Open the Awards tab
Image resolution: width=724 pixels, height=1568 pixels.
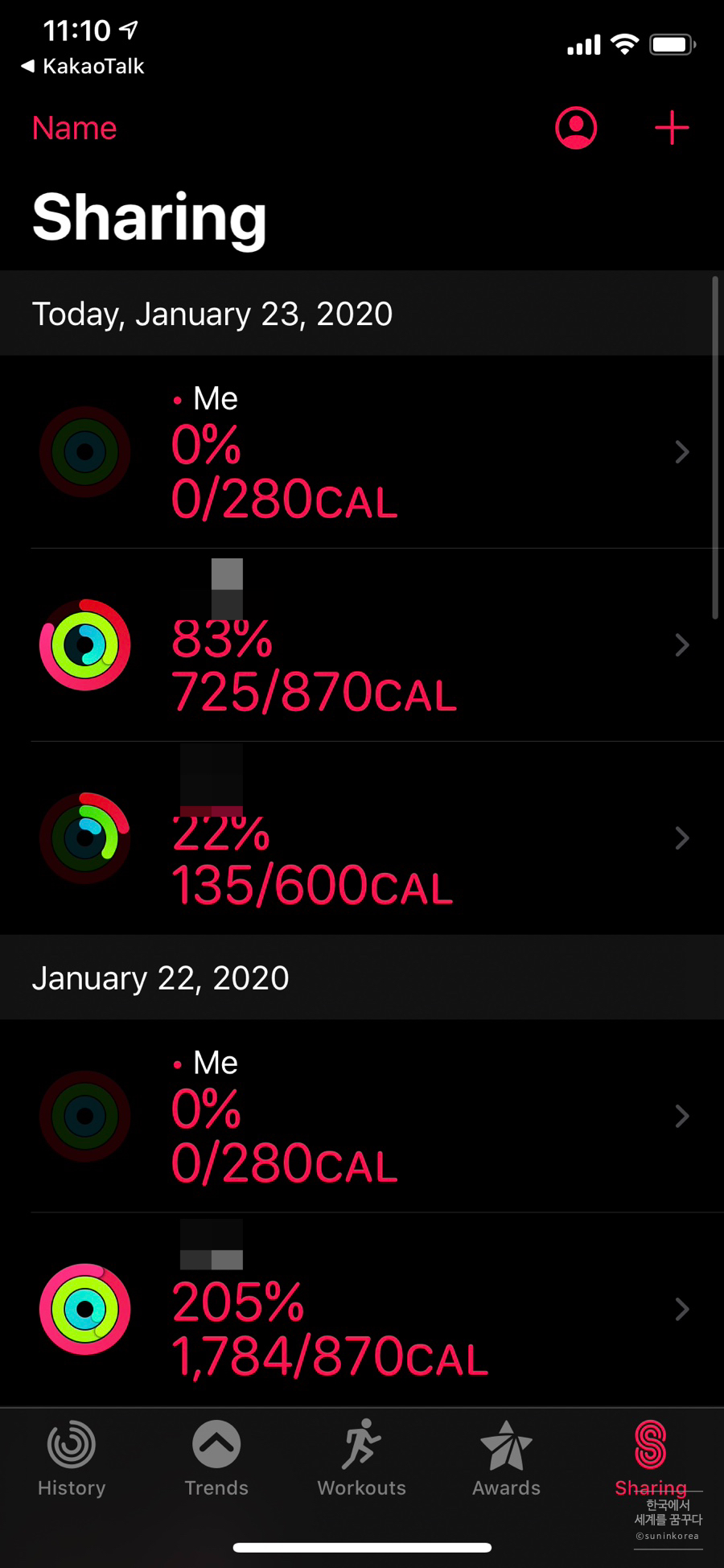pyautogui.click(x=506, y=1458)
